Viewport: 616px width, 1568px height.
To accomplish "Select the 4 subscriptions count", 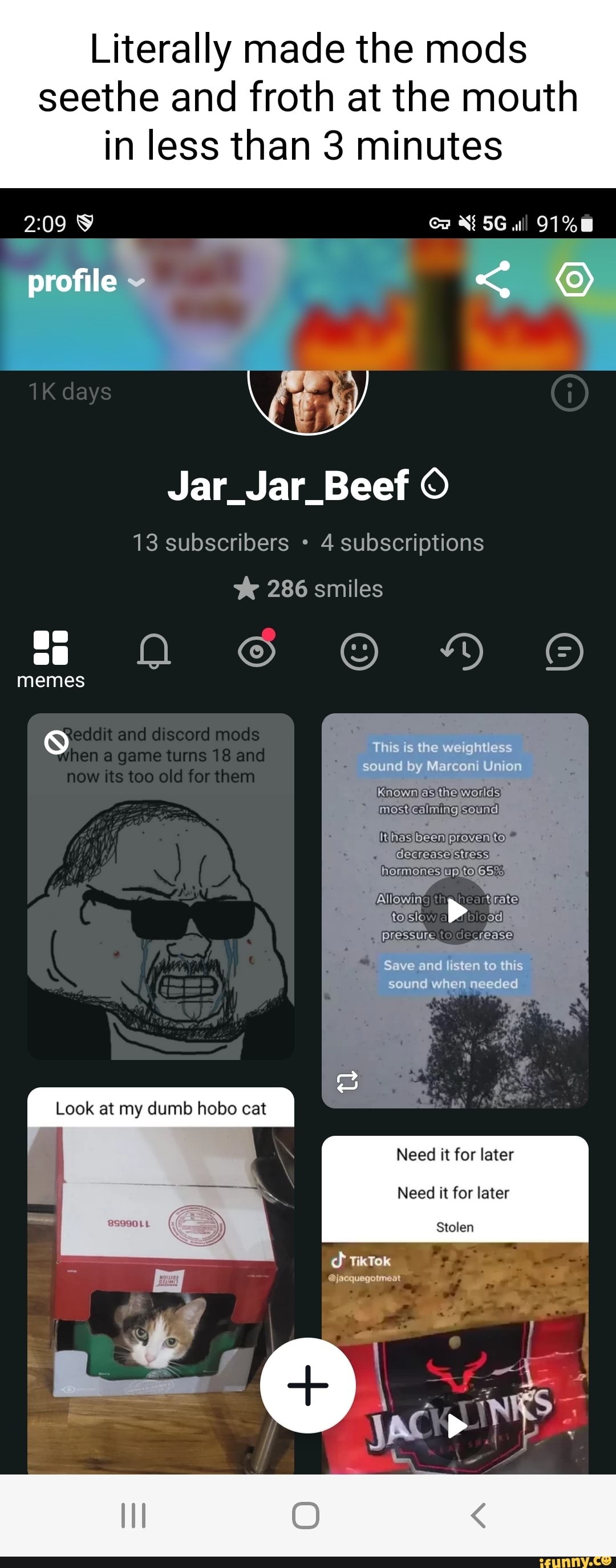I will (x=403, y=542).
